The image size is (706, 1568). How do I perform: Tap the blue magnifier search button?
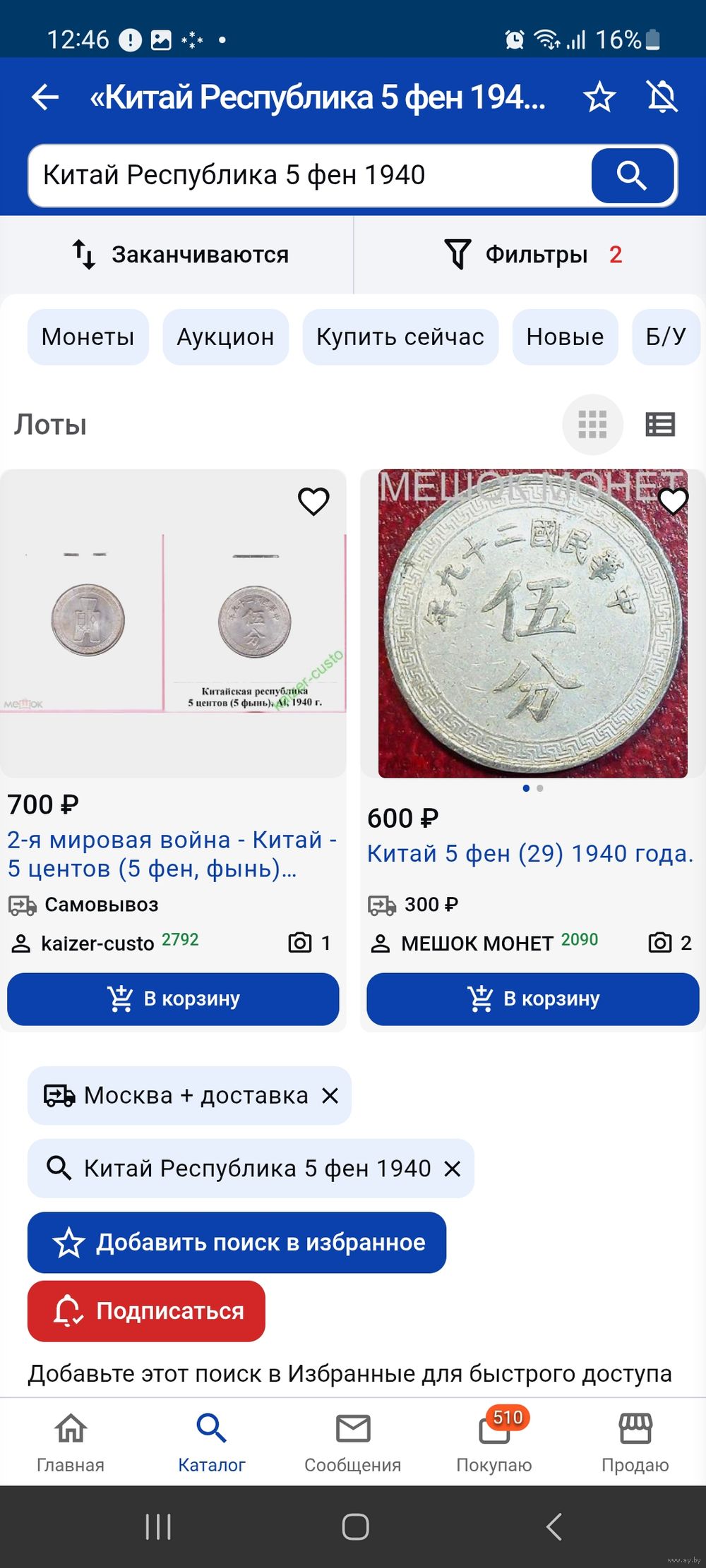tap(633, 176)
